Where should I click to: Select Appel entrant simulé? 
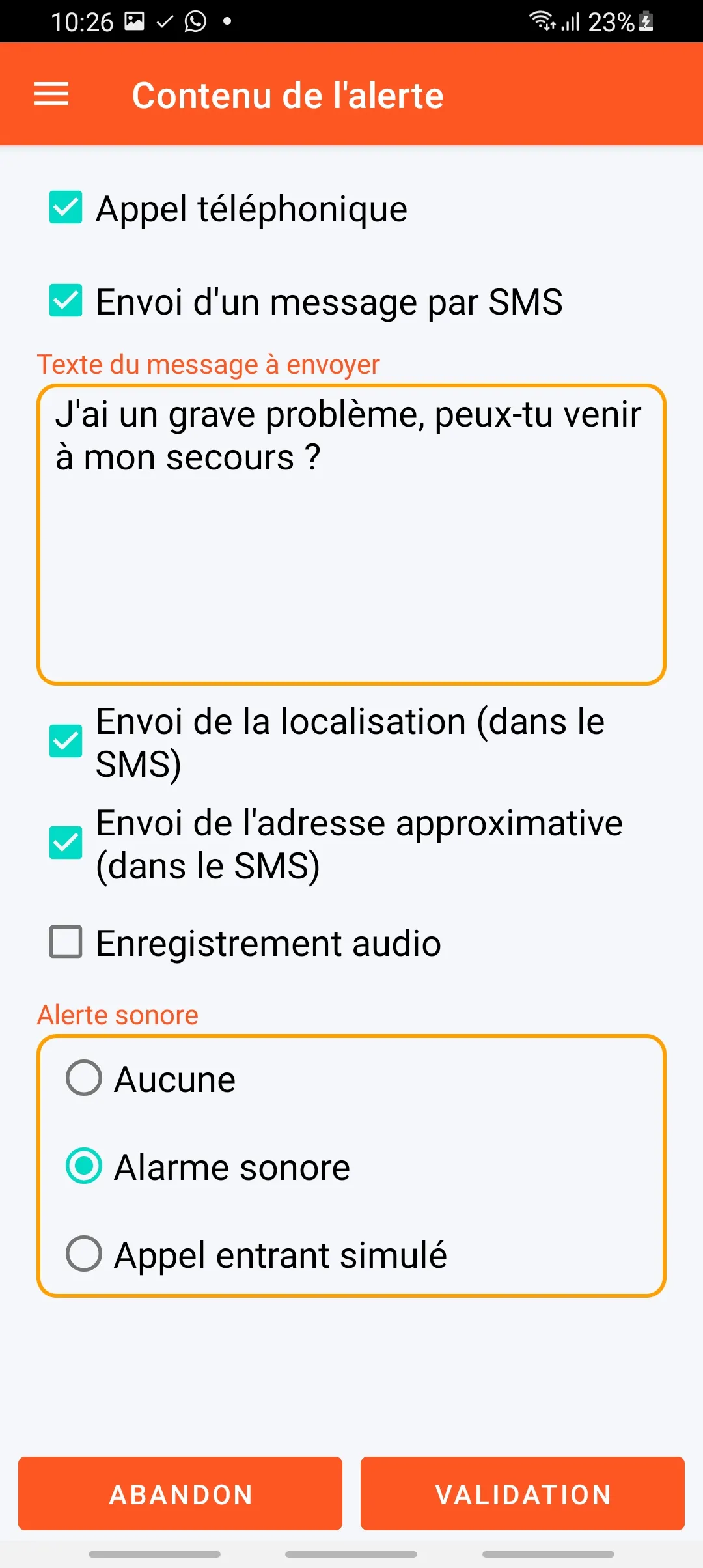point(84,1254)
